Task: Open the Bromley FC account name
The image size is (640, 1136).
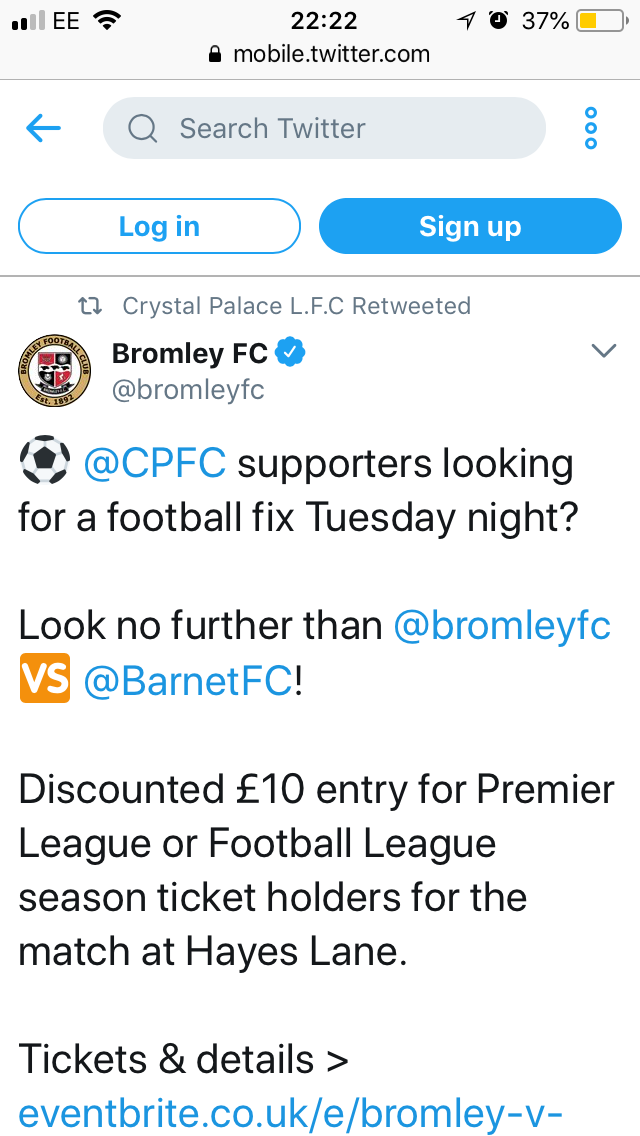Action: tap(190, 354)
